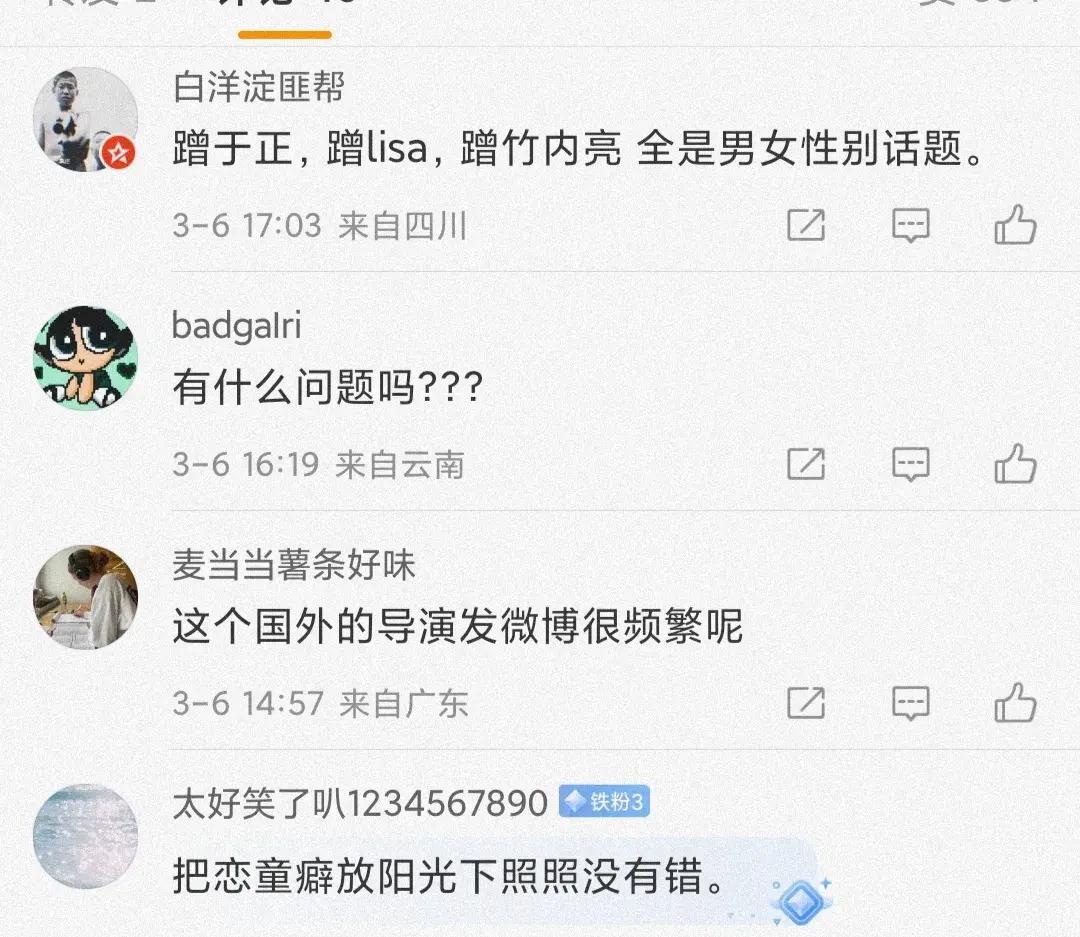Repost 白洋淀匪帮's comment
The image size is (1080, 937).
click(806, 225)
